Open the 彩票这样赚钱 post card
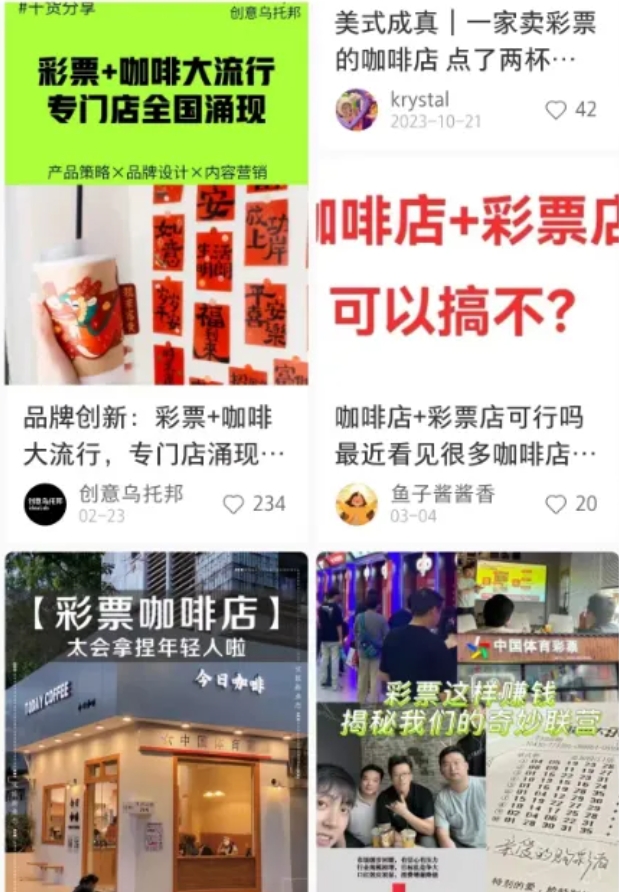619x892 pixels. (467, 720)
